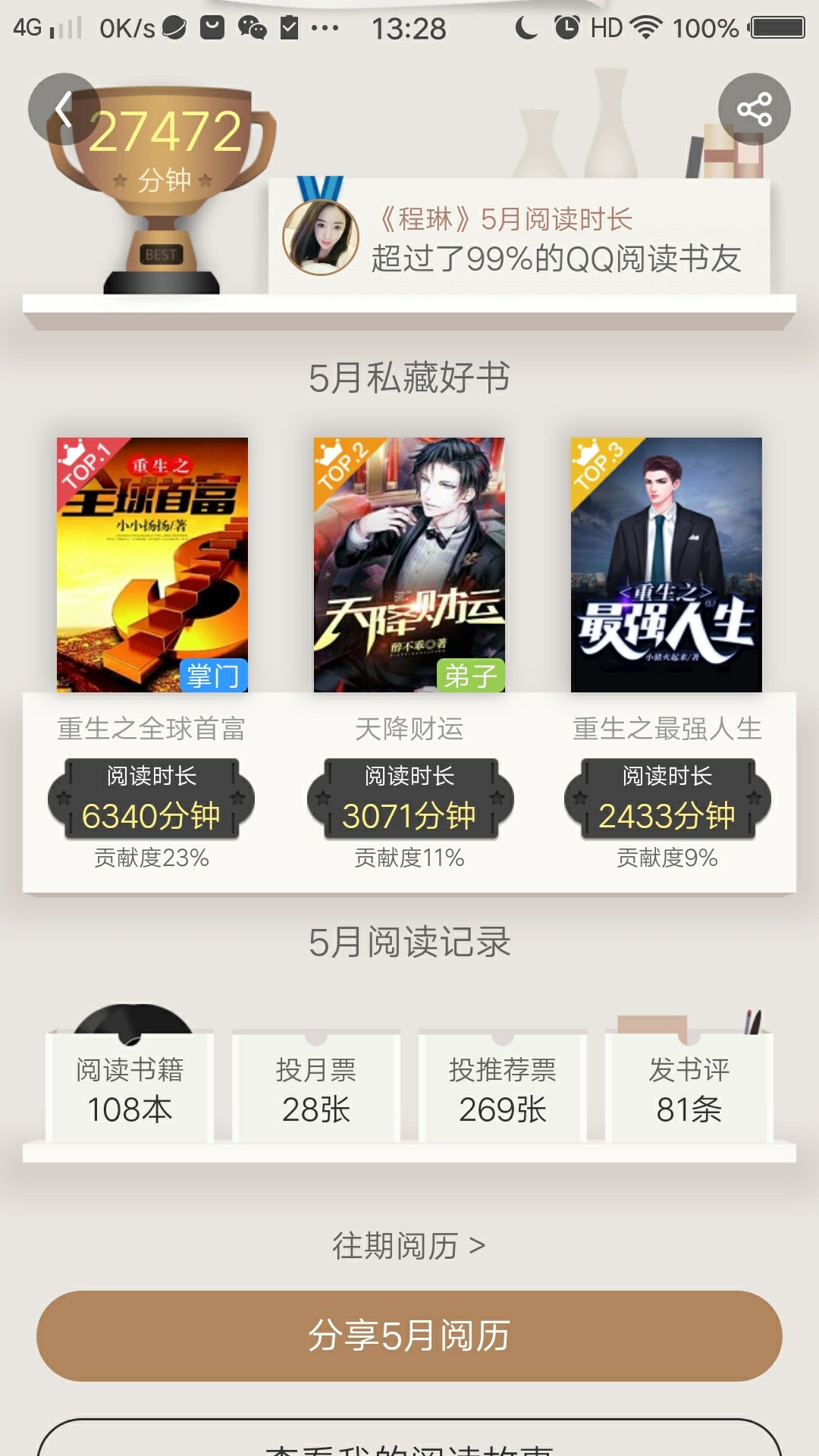Open the book 重生之全球首富
819x1456 pixels.
[152, 565]
